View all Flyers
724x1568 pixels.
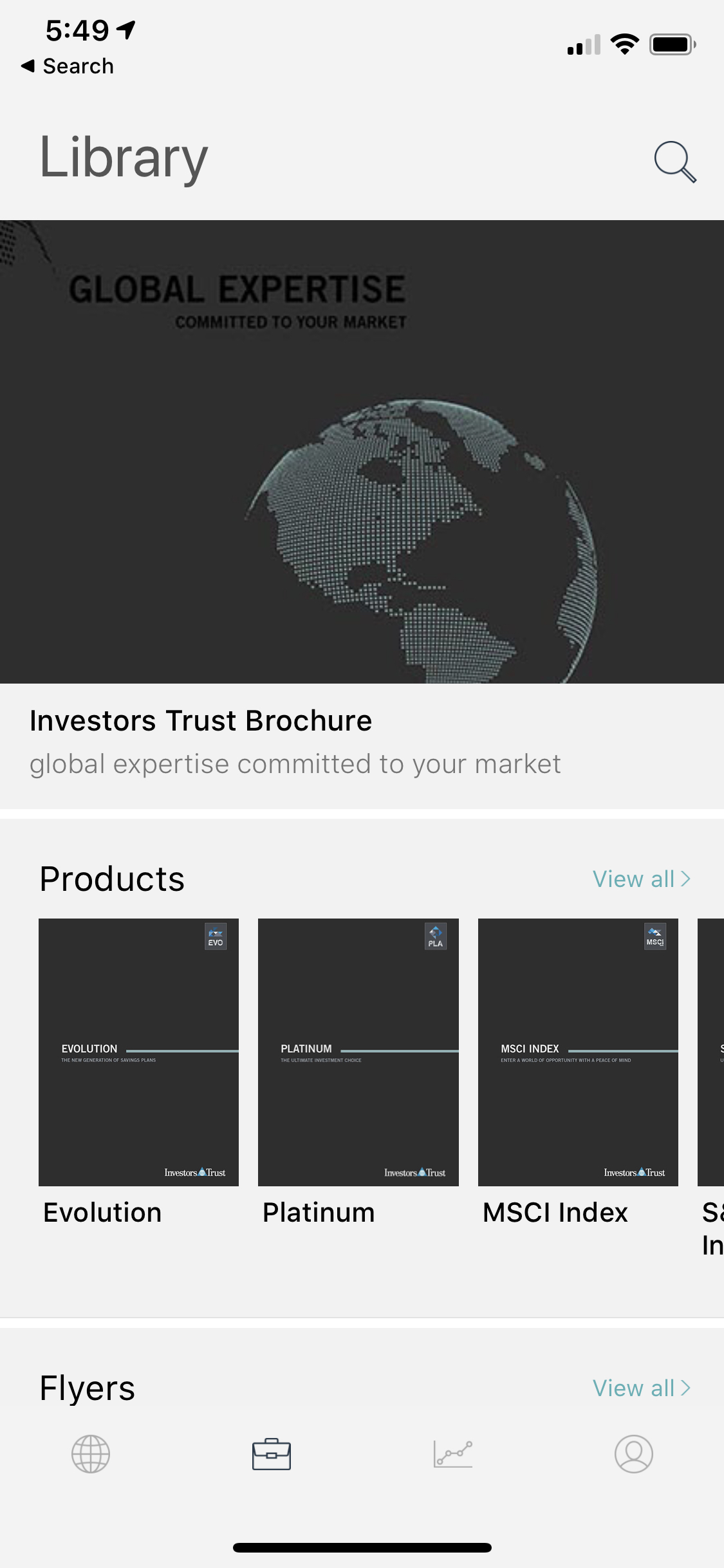coord(641,1388)
